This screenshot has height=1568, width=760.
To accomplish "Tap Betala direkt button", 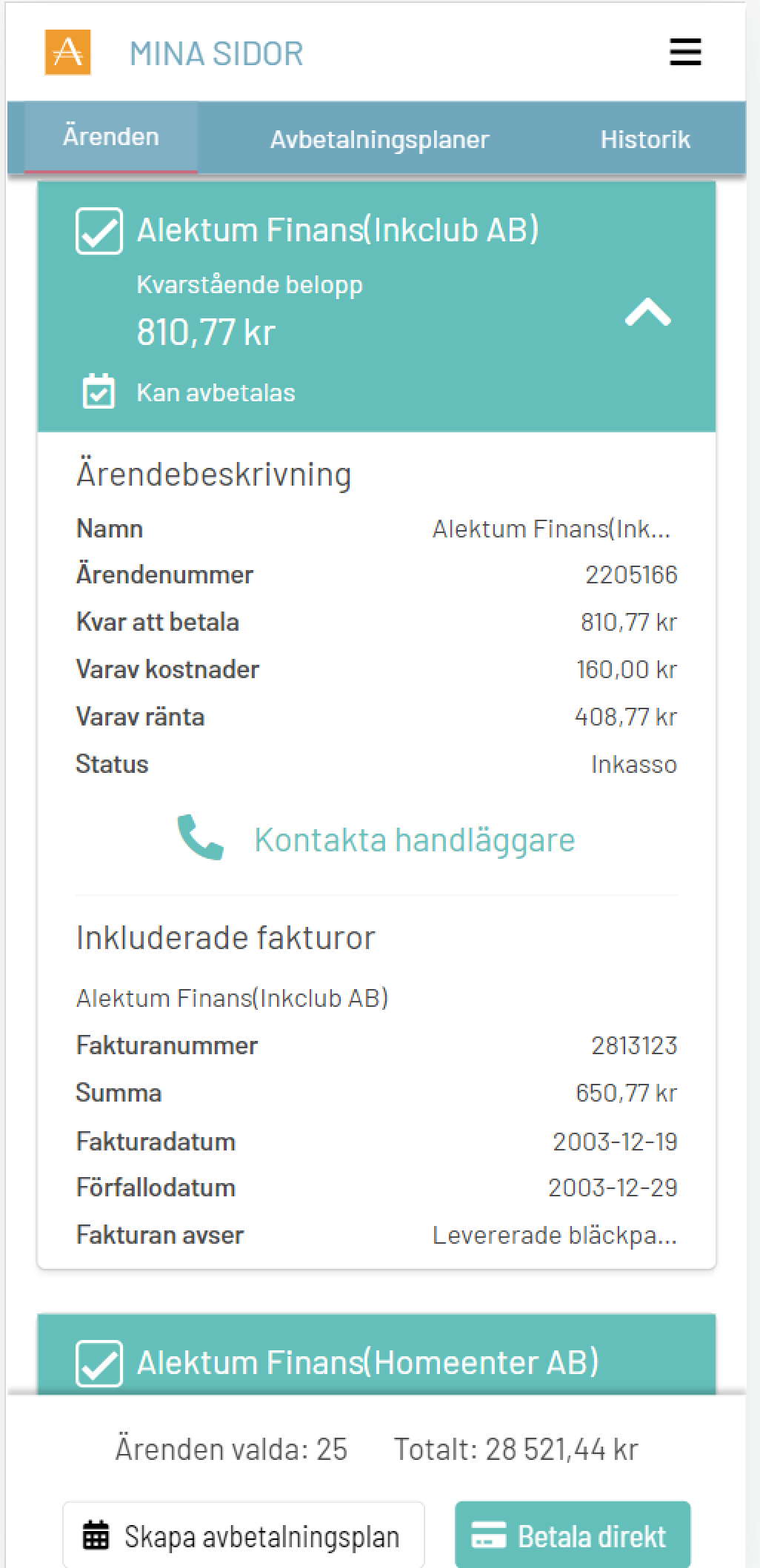I will click(573, 1536).
